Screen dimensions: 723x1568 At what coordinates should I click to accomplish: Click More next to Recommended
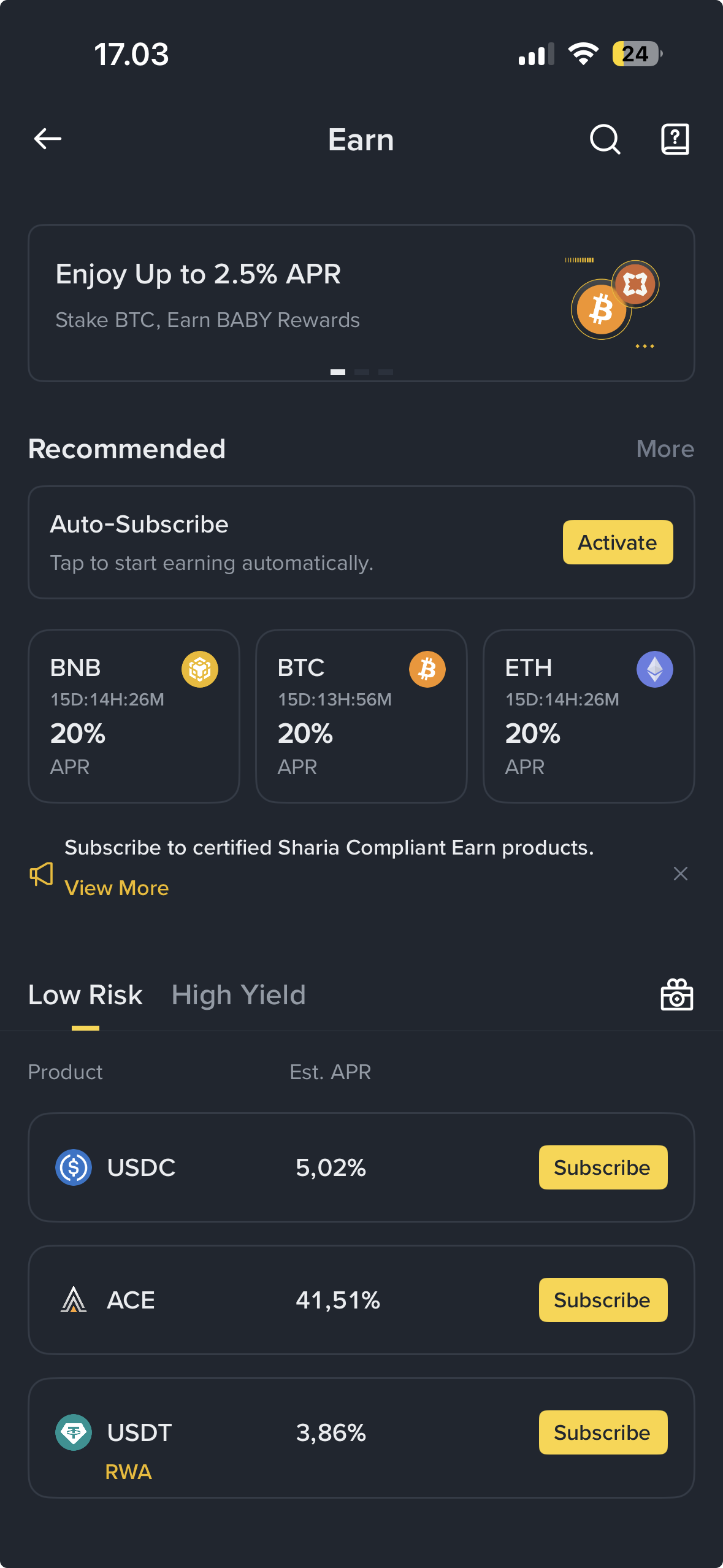(x=665, y=448)
